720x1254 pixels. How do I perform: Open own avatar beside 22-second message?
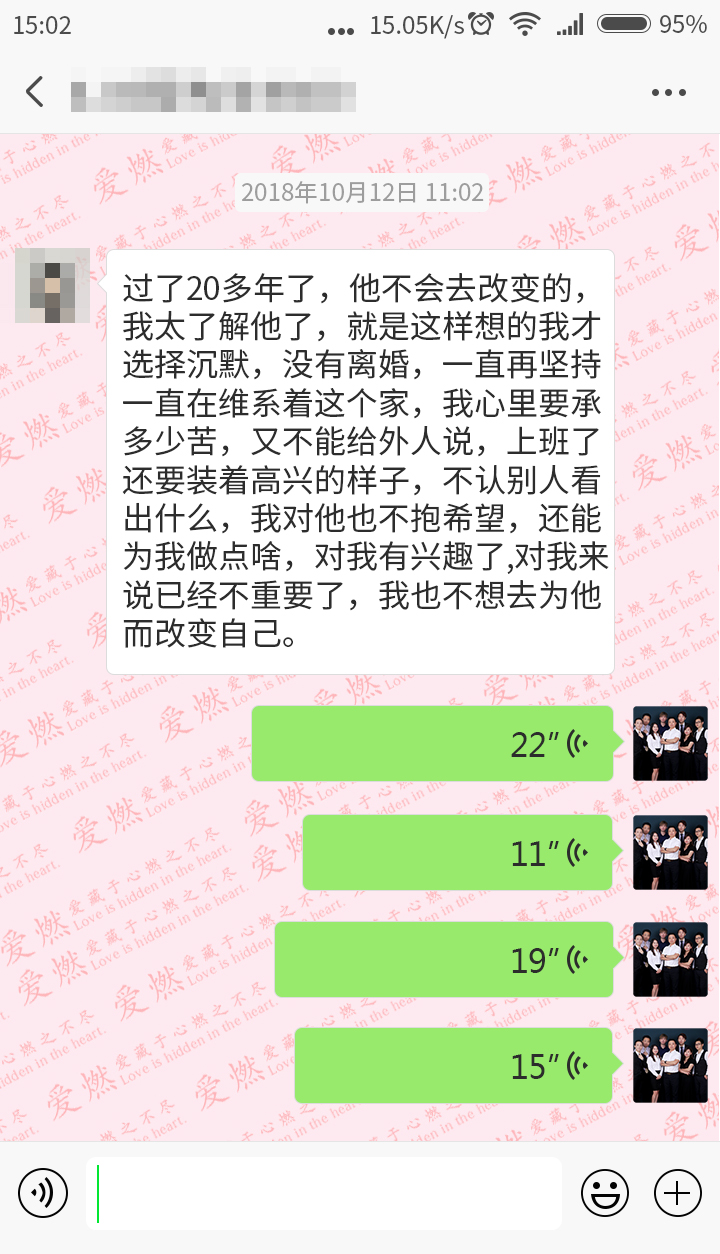pyautogui.click(x=670, y=744)
